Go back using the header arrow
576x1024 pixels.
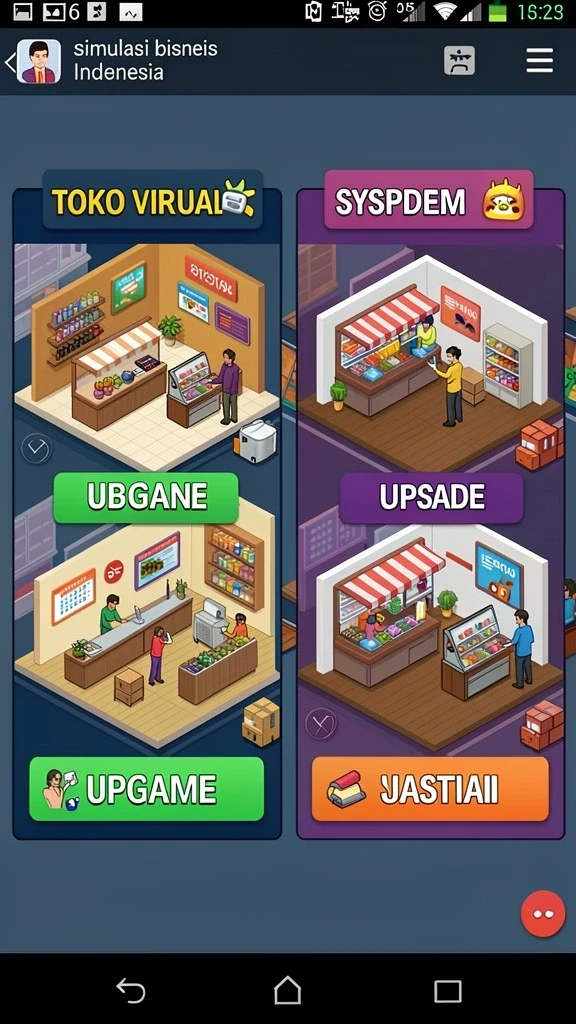[8, 62]
